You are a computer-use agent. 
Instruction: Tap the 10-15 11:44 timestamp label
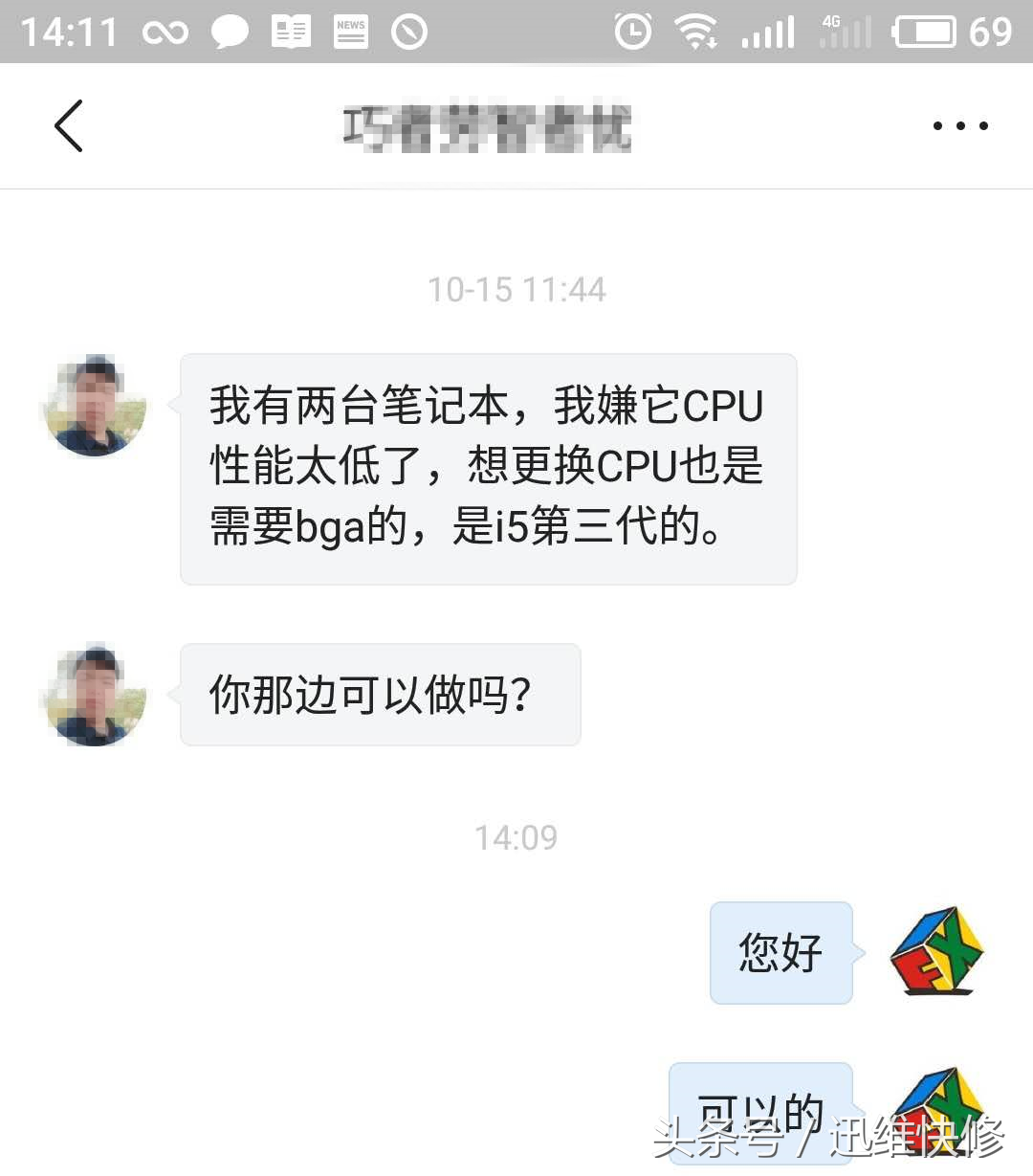click(516, 289)
